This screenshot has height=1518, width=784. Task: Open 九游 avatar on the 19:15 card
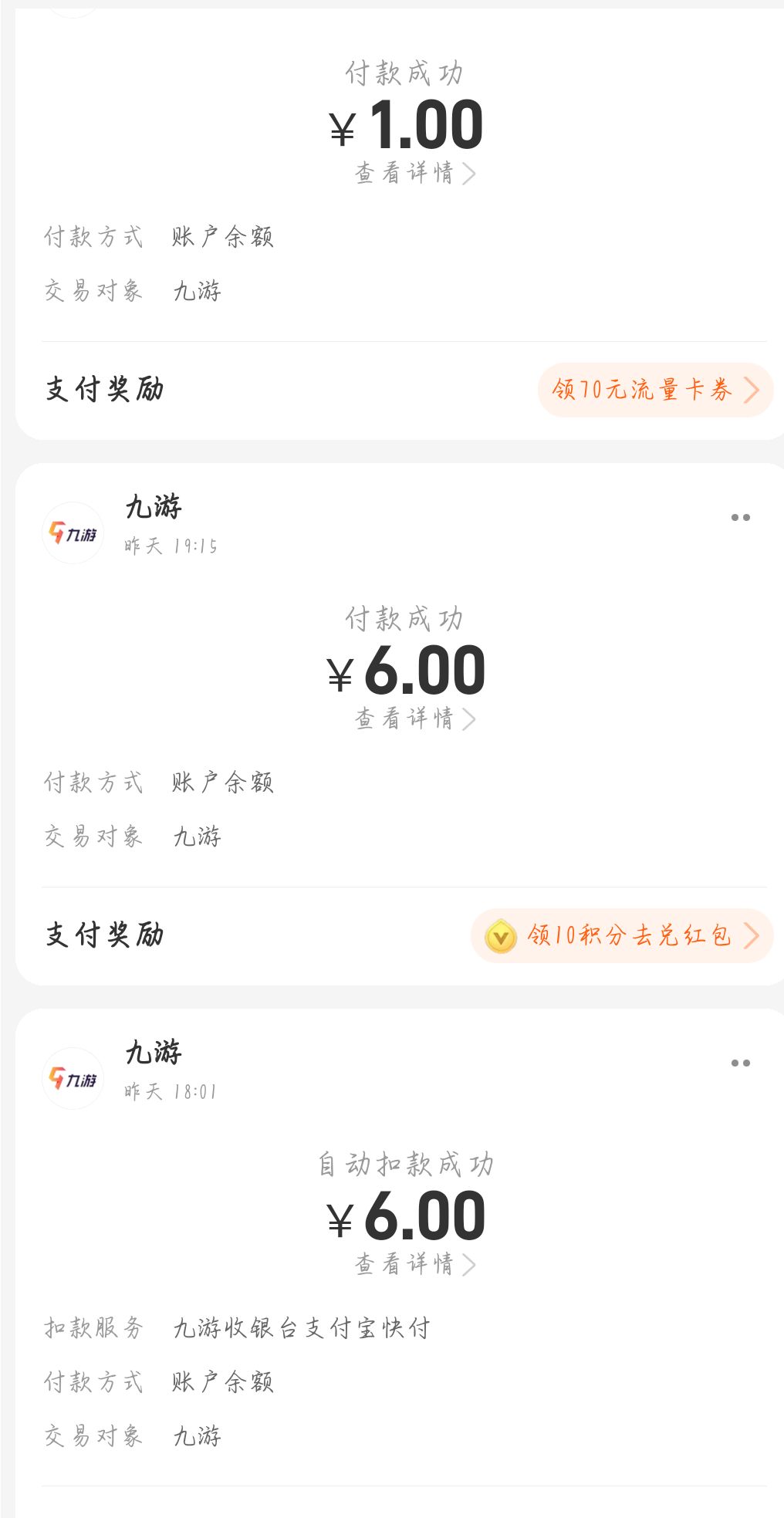click(73, 533)
